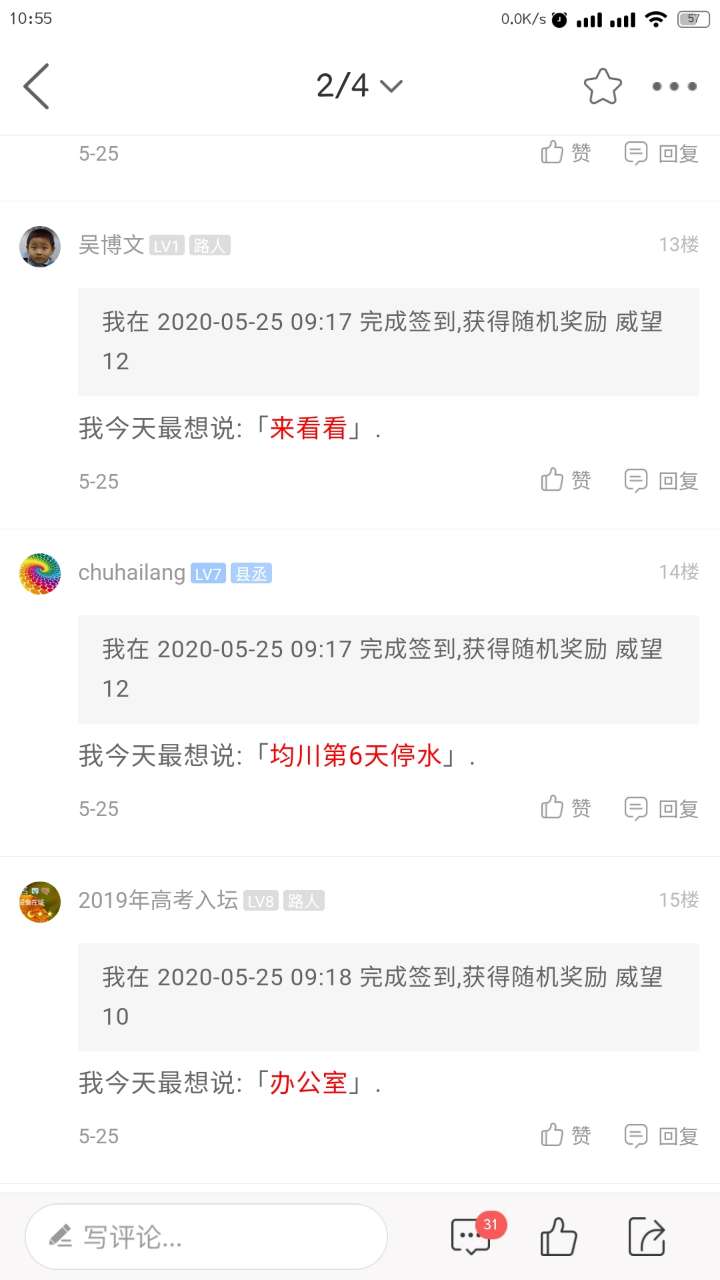Give the thread a thumbs up

point(558,1237)
